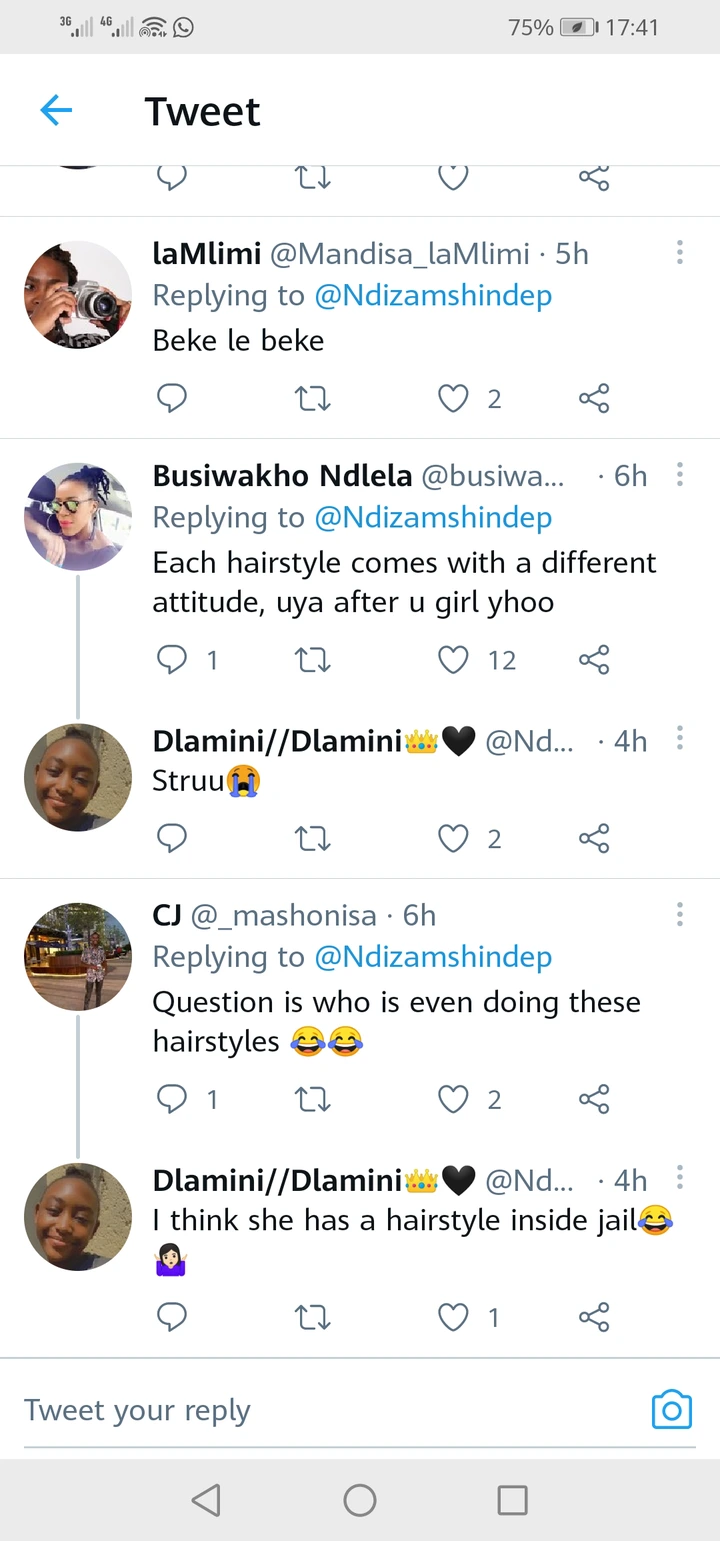Viewport: 720px width, 1541px height.
Task: Share Busiwakho Ndlela's tweet
Action: (x=594, y=660)
